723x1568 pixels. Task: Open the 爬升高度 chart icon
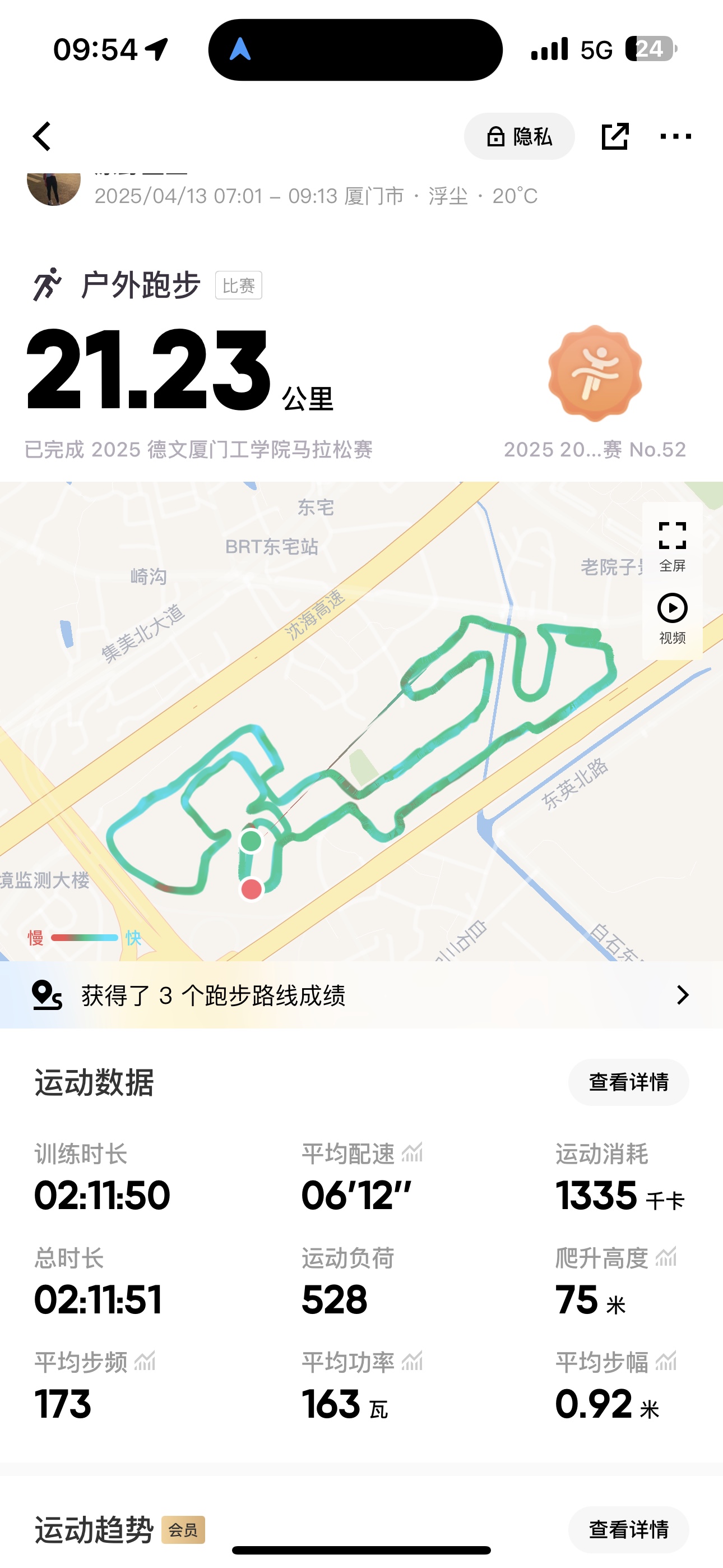coord(666,1257)
